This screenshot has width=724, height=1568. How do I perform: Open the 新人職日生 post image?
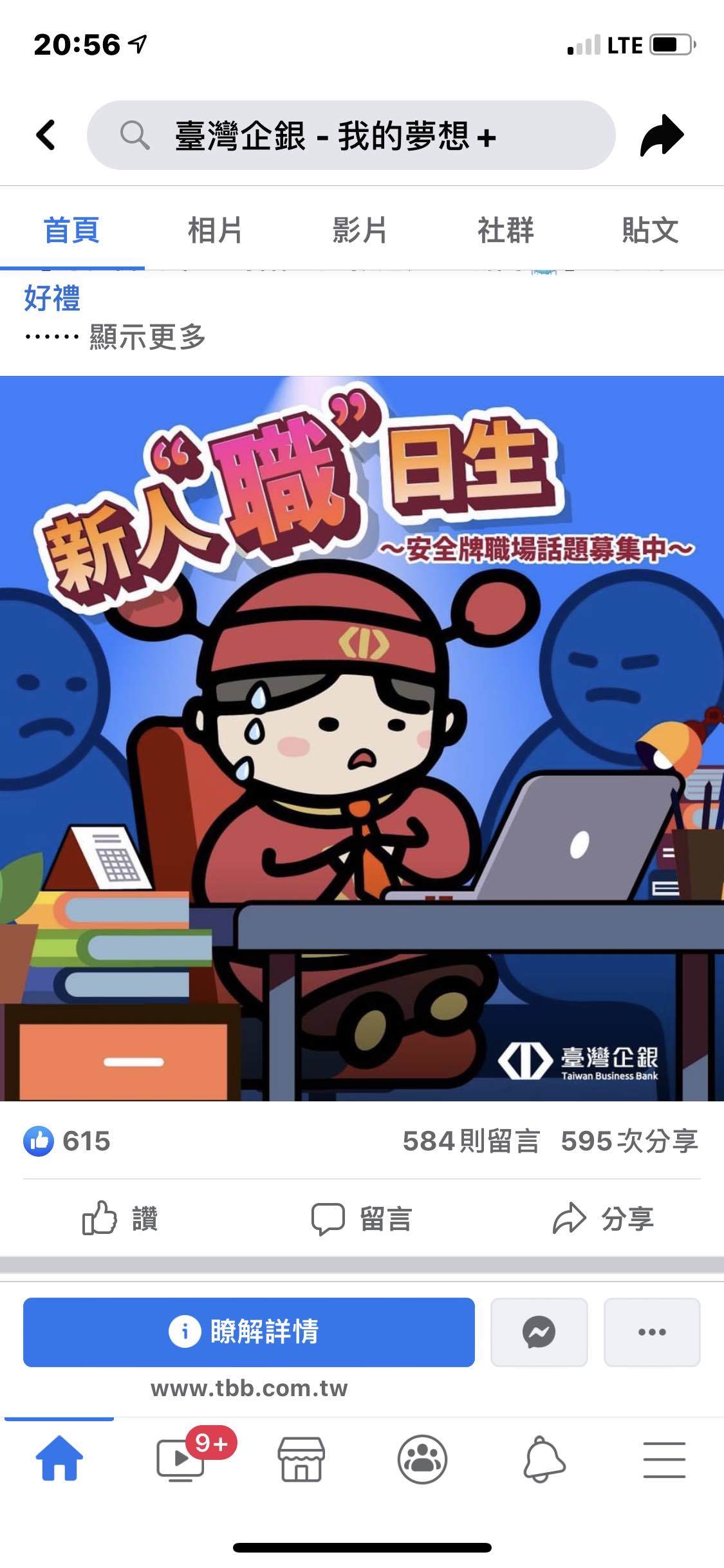(x=362, y=738)
